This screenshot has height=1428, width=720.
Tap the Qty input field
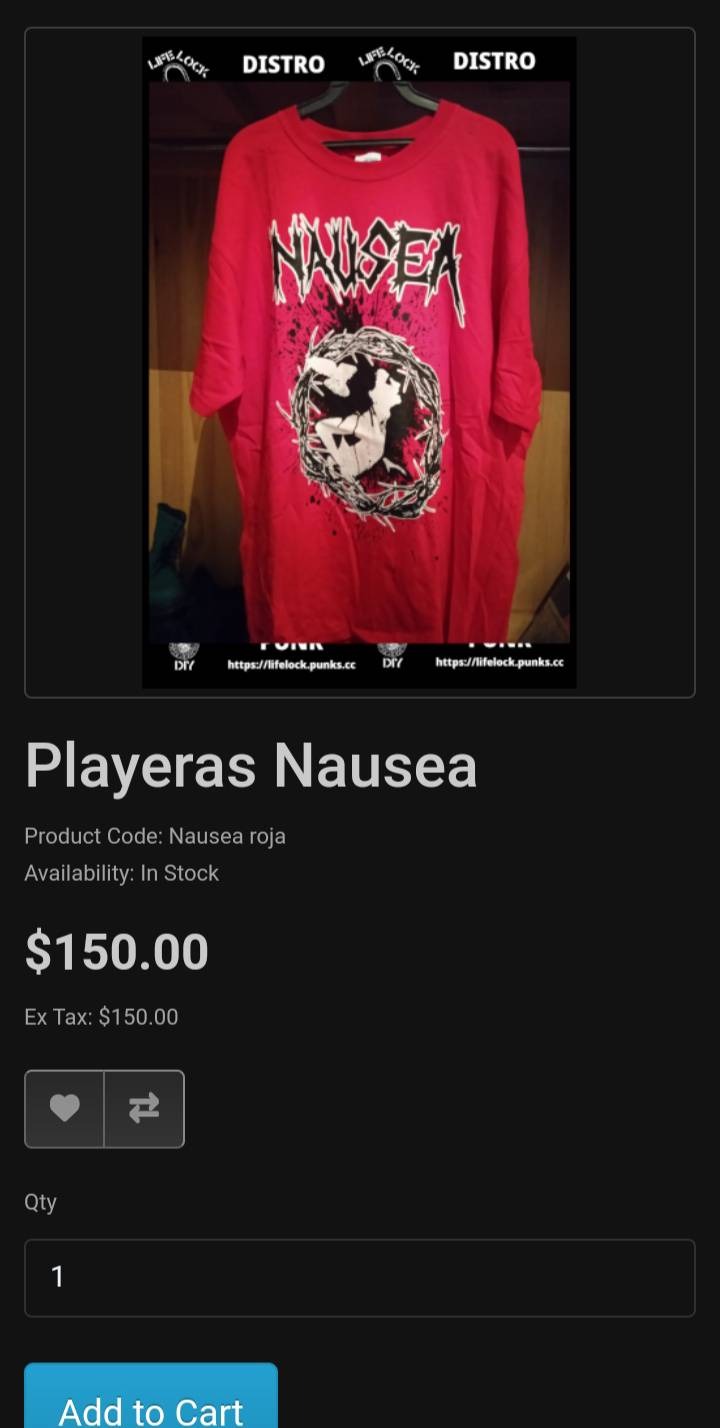click(359, 1277)
